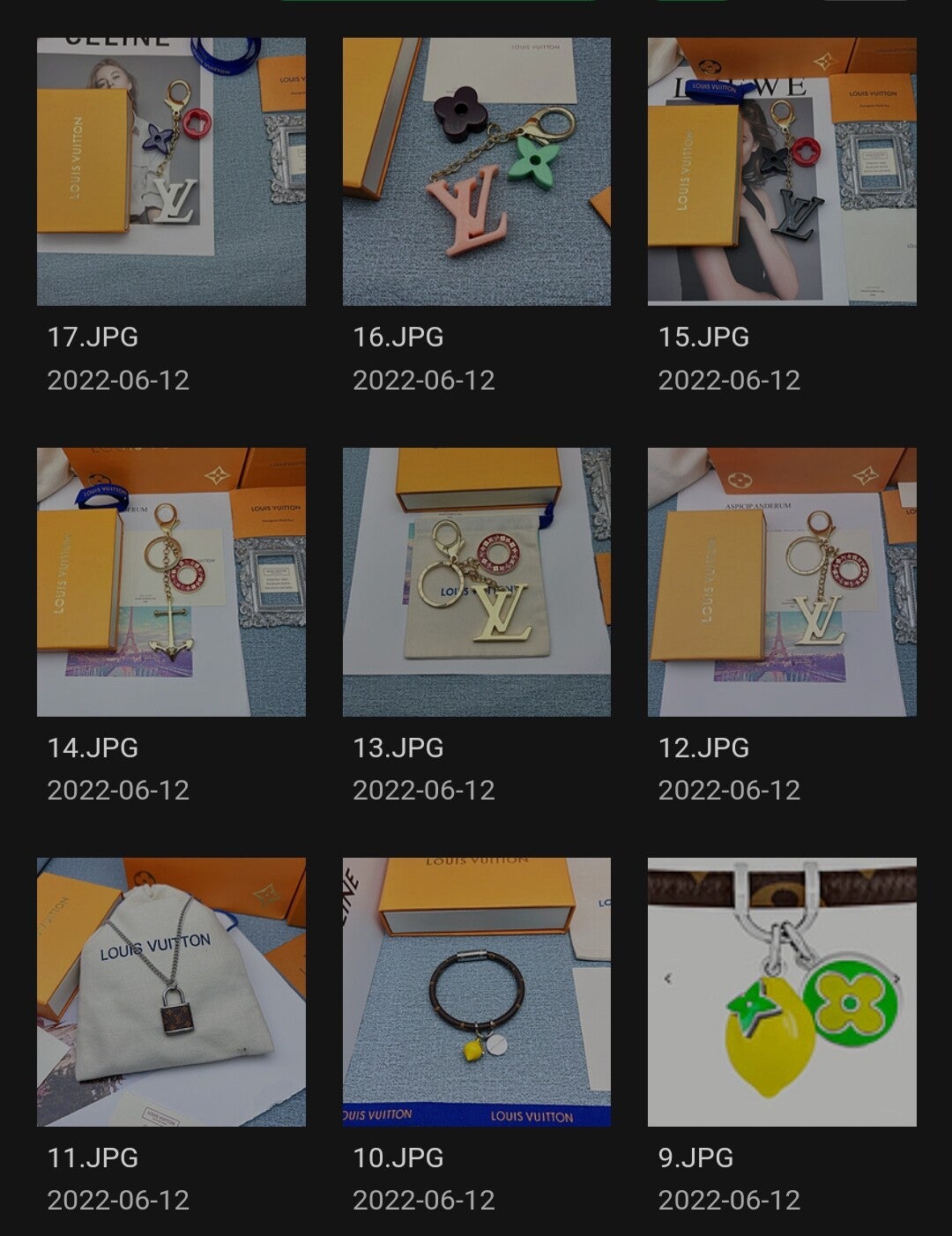Open the 15.JPG file

(x=782, y=172)
